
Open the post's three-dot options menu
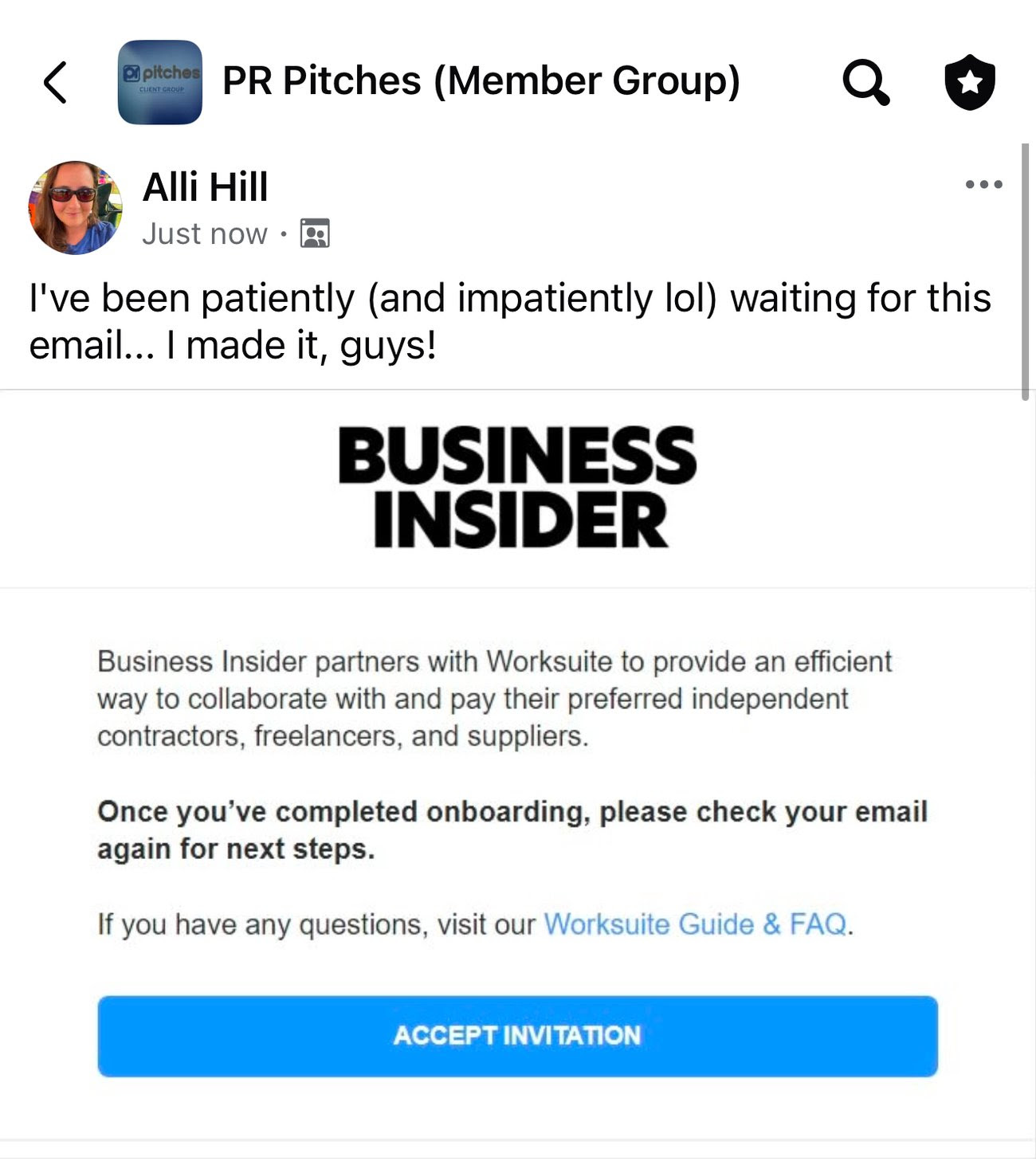pyautogui.click(x=983, y=184)
